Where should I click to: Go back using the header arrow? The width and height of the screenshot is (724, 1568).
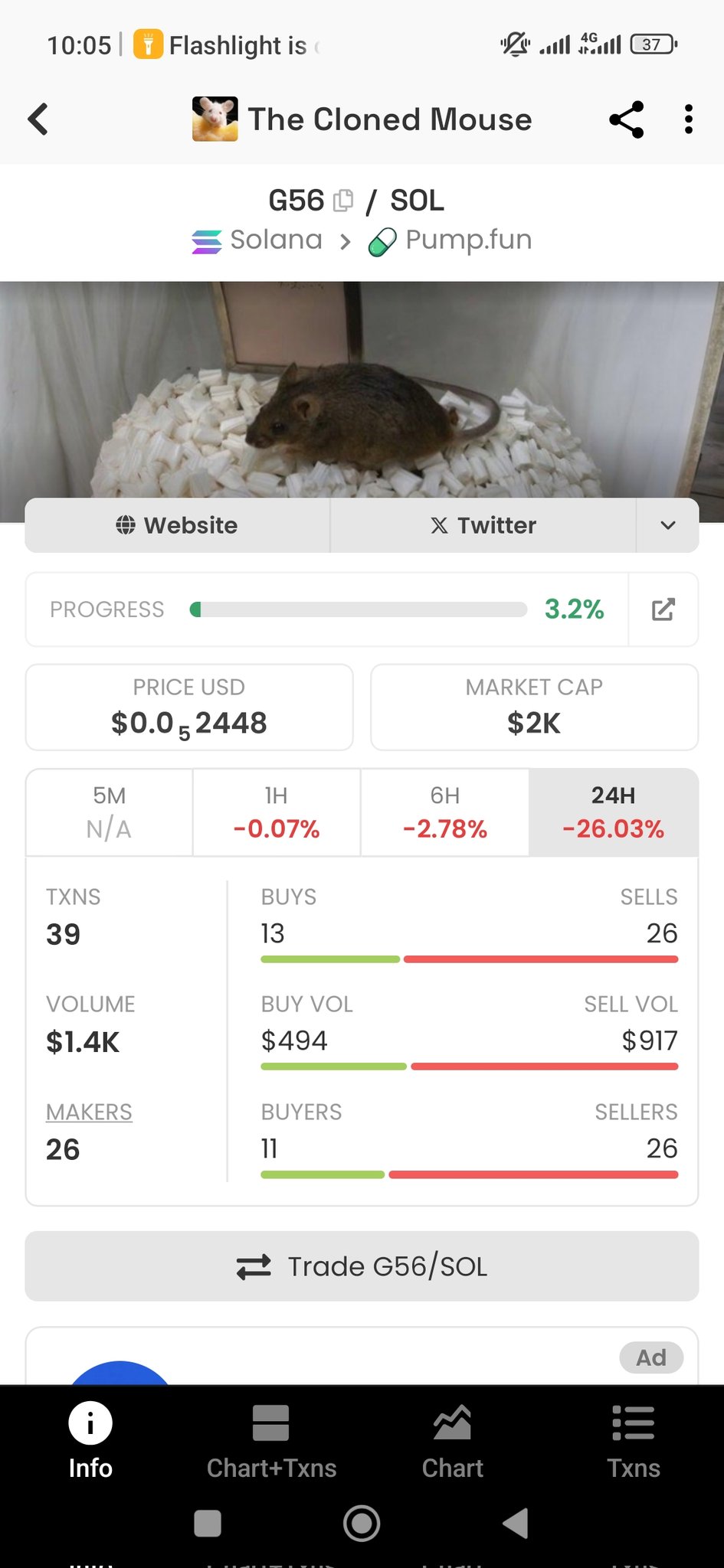[x=38, y=119]
